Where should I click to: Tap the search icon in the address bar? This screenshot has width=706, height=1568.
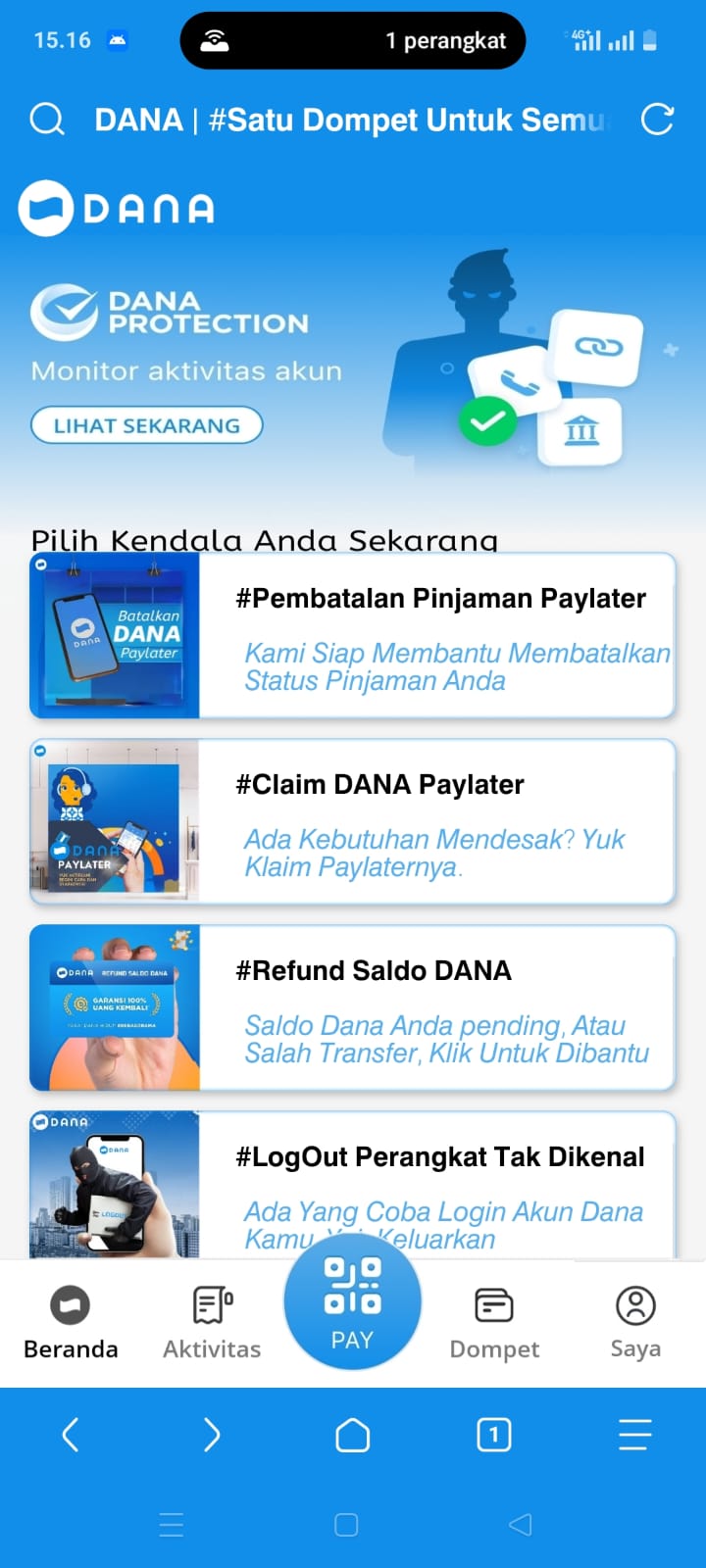(x=47, y=120)
